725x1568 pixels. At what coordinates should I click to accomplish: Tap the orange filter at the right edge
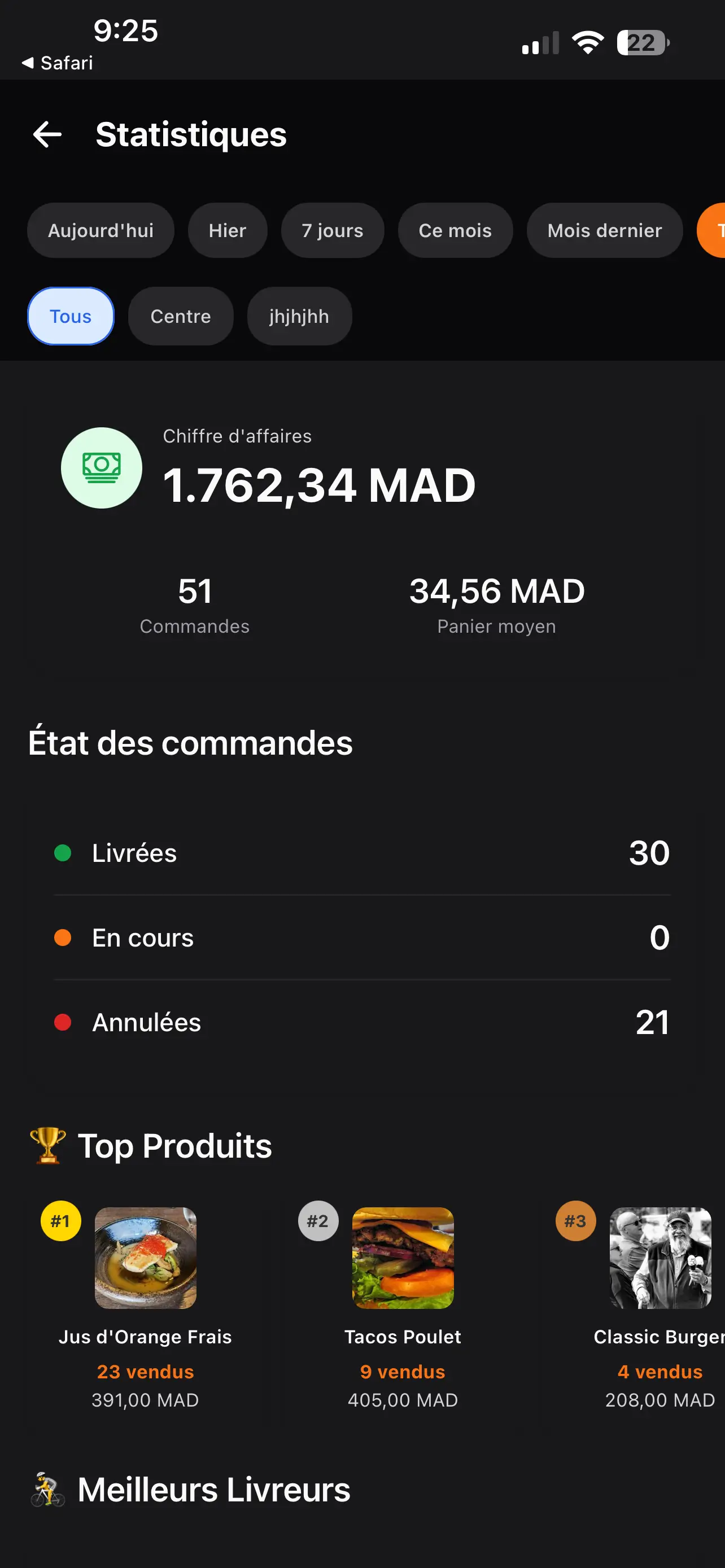point(715,230)
